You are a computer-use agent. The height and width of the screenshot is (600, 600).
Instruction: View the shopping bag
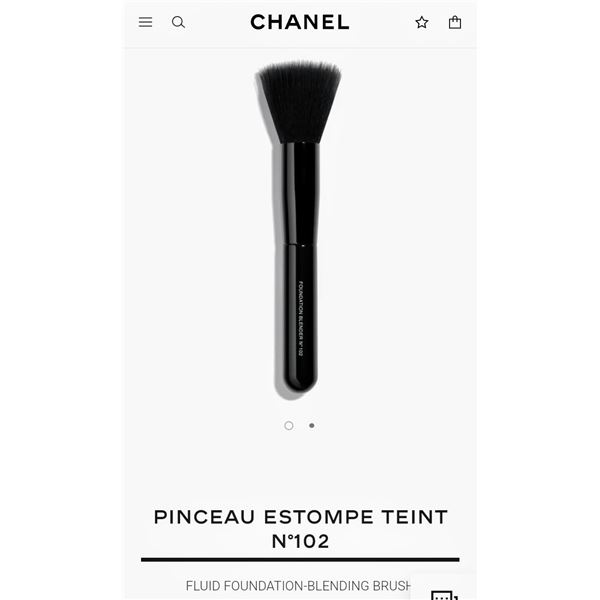(x=455, y=22)
